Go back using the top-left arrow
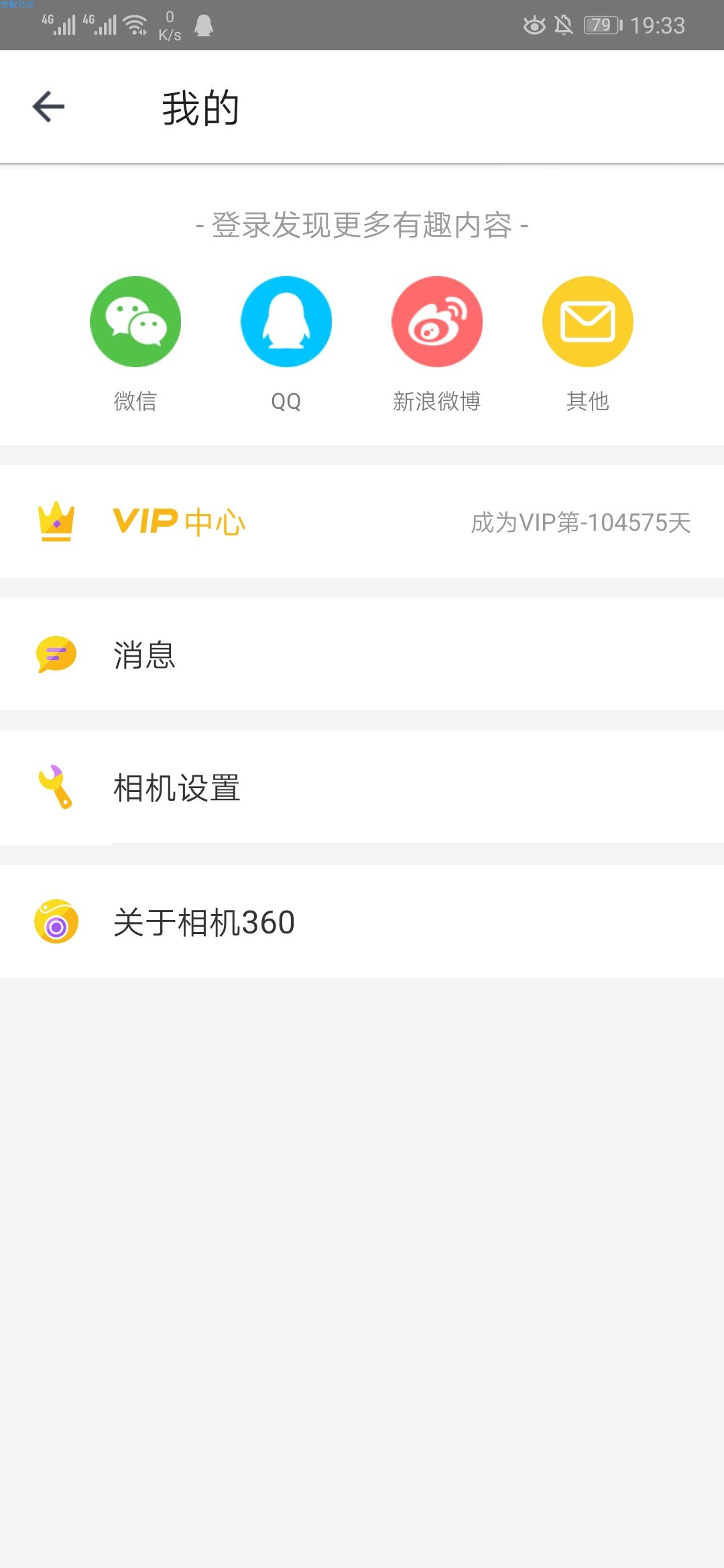This screenshot has height=1568, width=724. pyautogui.click(x=48, y=107)
